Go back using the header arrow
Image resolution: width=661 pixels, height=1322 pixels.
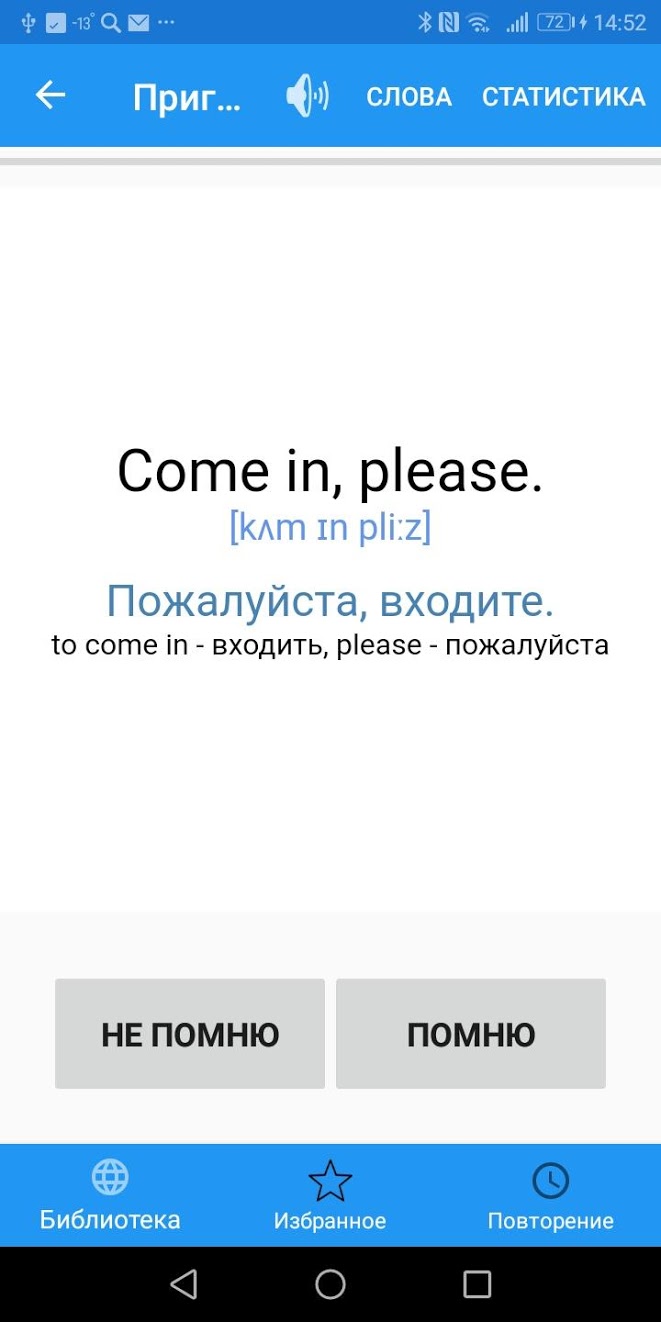click(50, 96)
